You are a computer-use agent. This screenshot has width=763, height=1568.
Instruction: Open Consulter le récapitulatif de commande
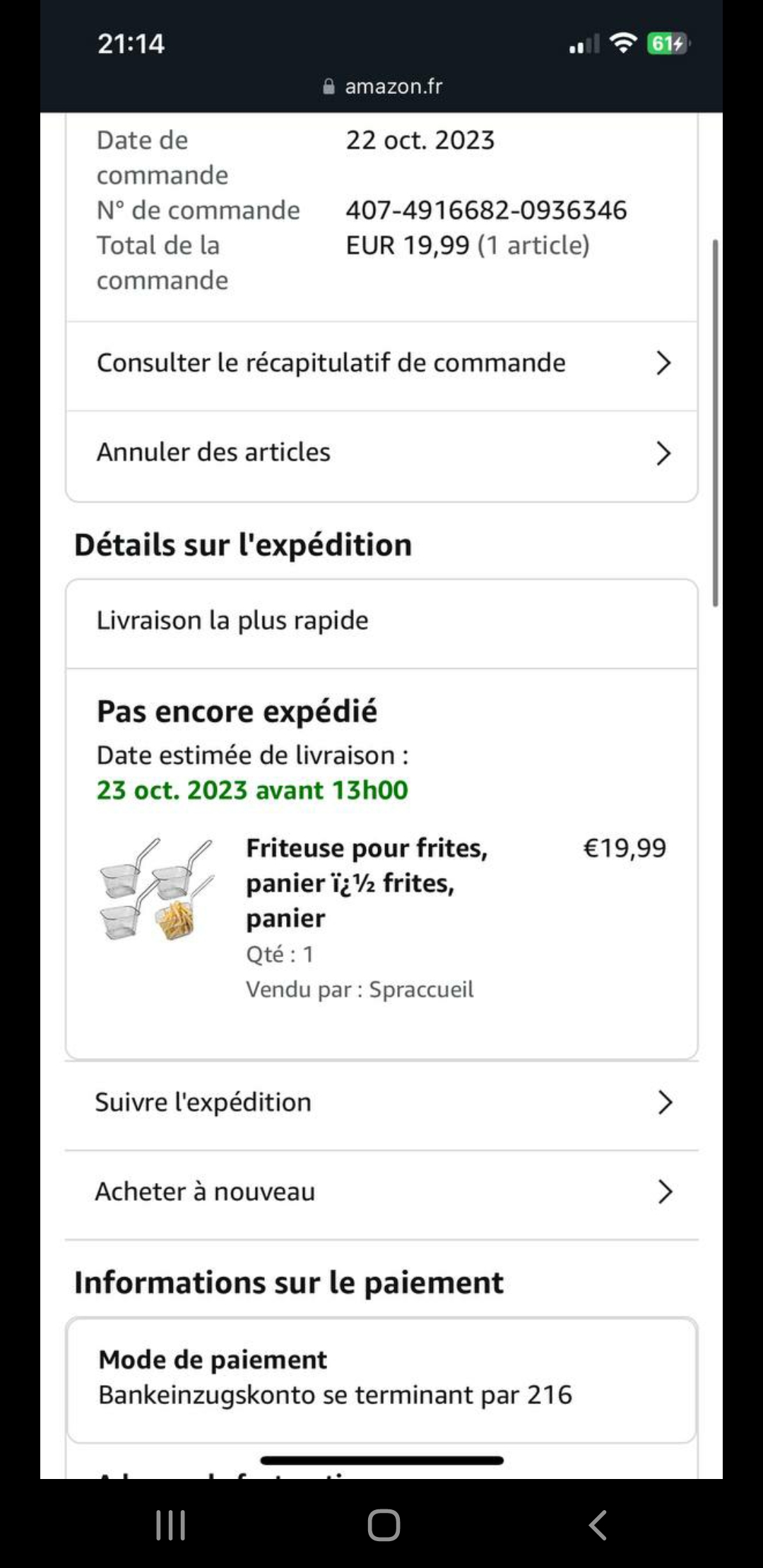pos(381,364)
